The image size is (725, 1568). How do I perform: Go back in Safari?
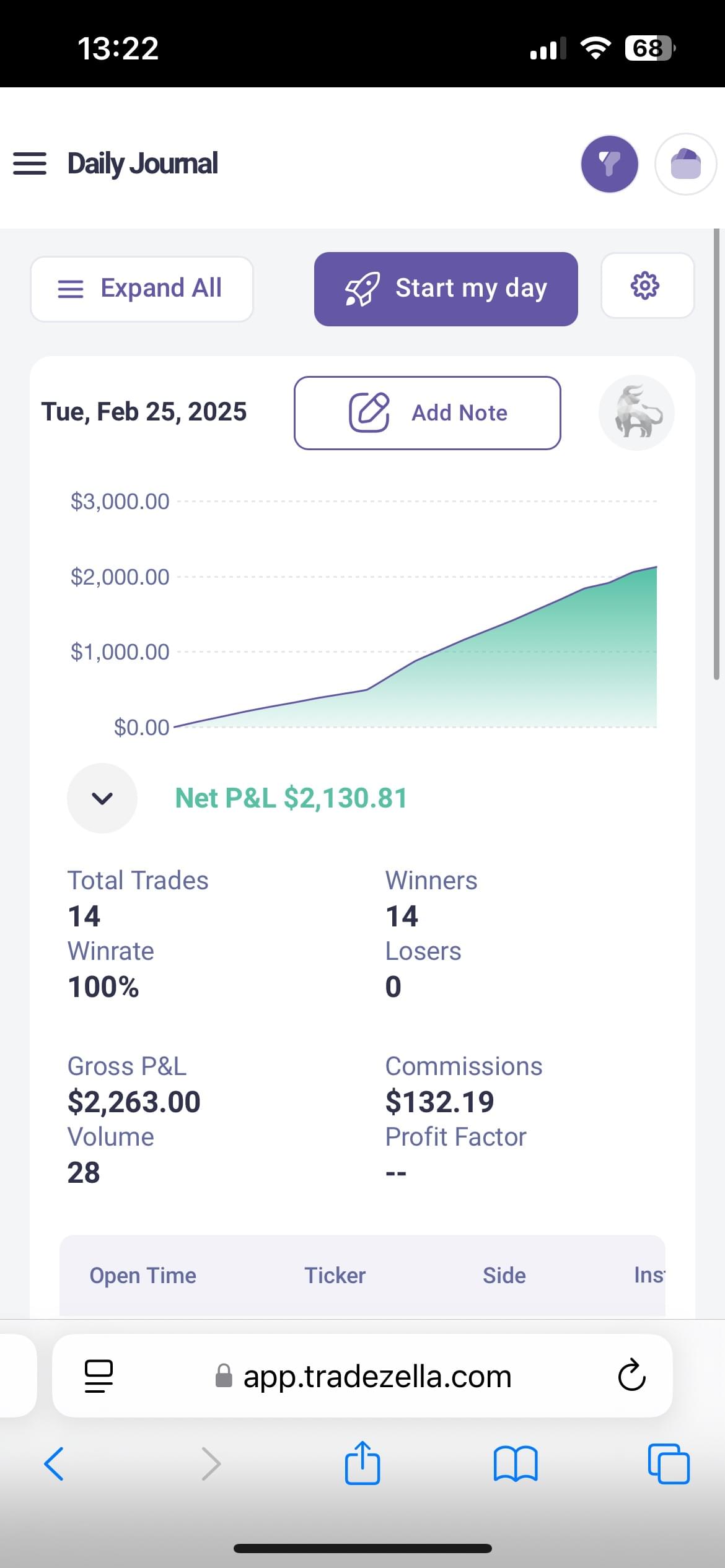[x=54, y=1464]
